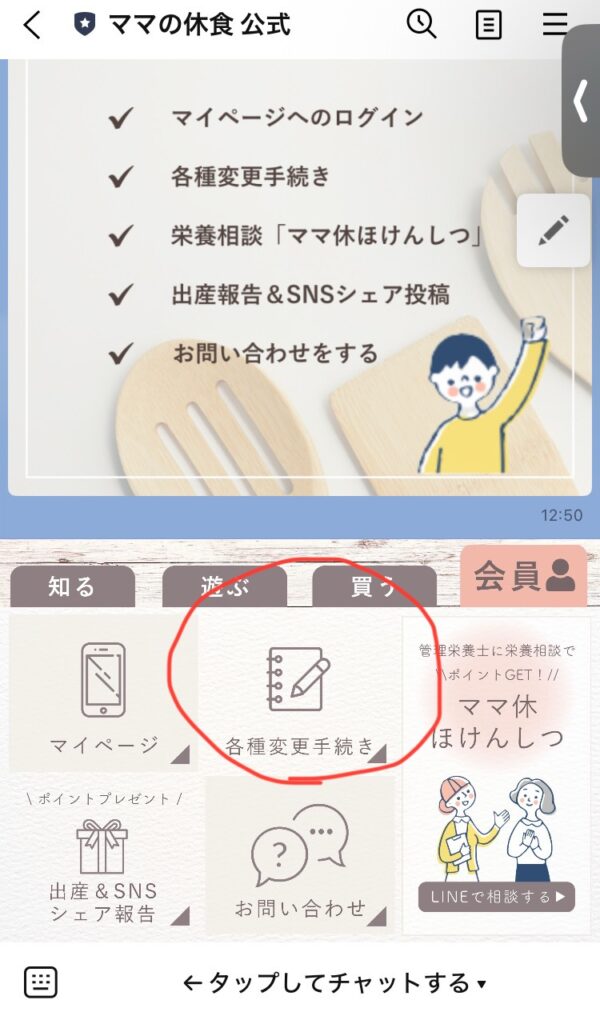Open 各種変更手続き tile
600x1024 pixels.
click(299, 695)
